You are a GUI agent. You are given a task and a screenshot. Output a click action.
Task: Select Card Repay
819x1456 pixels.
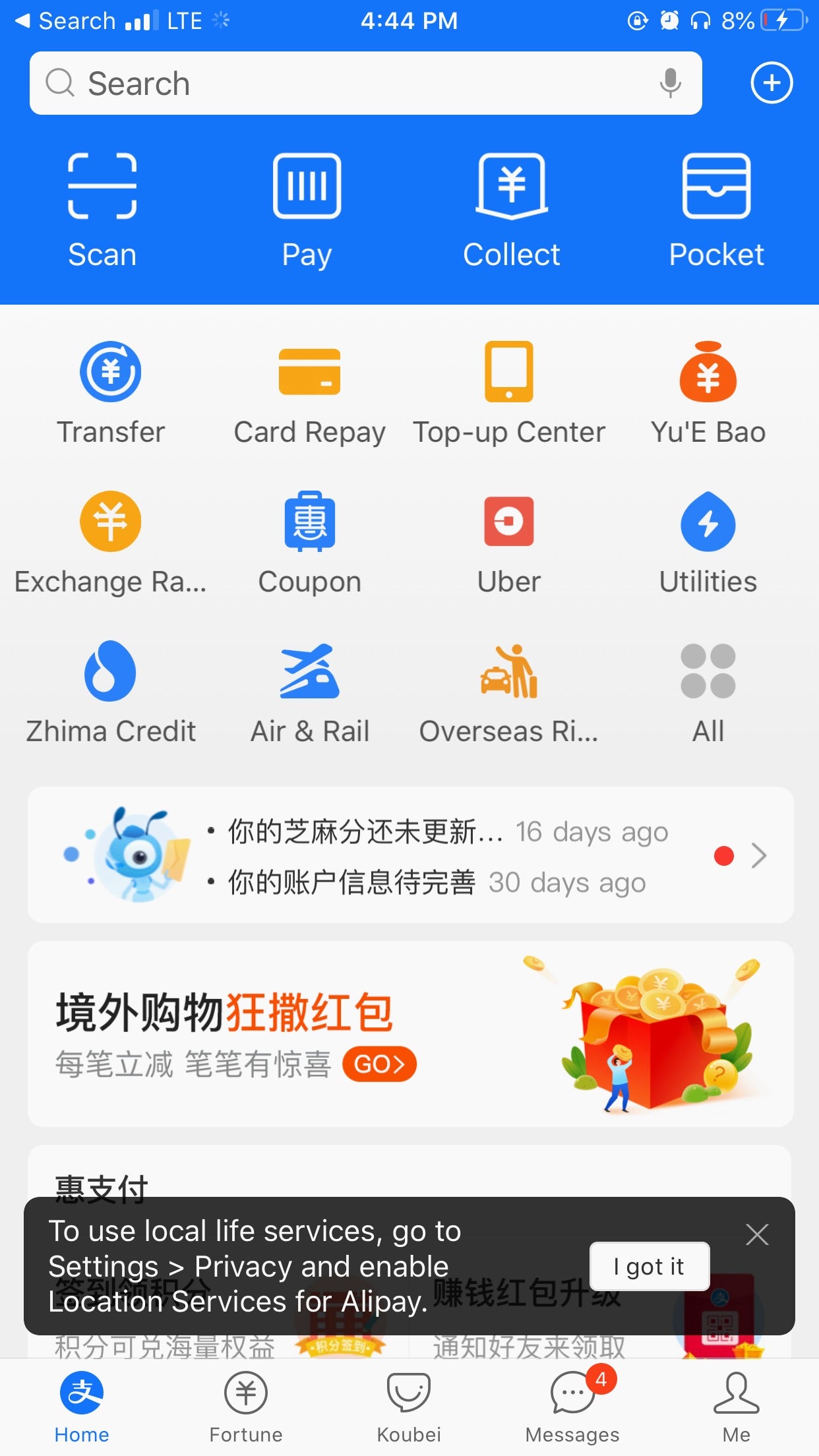(x=309, y=392)
